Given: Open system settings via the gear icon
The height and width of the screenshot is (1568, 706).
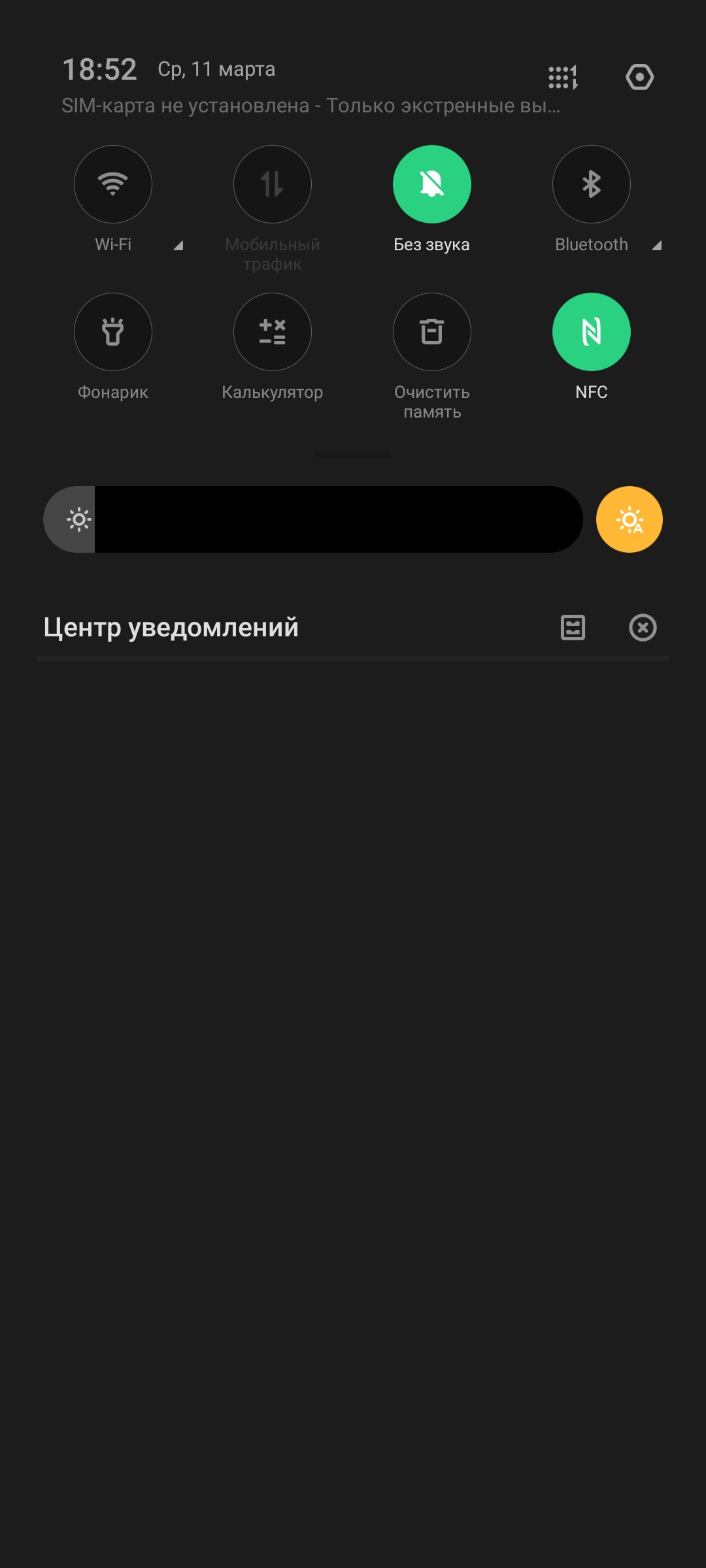Looking at the screenshot, I should click(639, 77).
